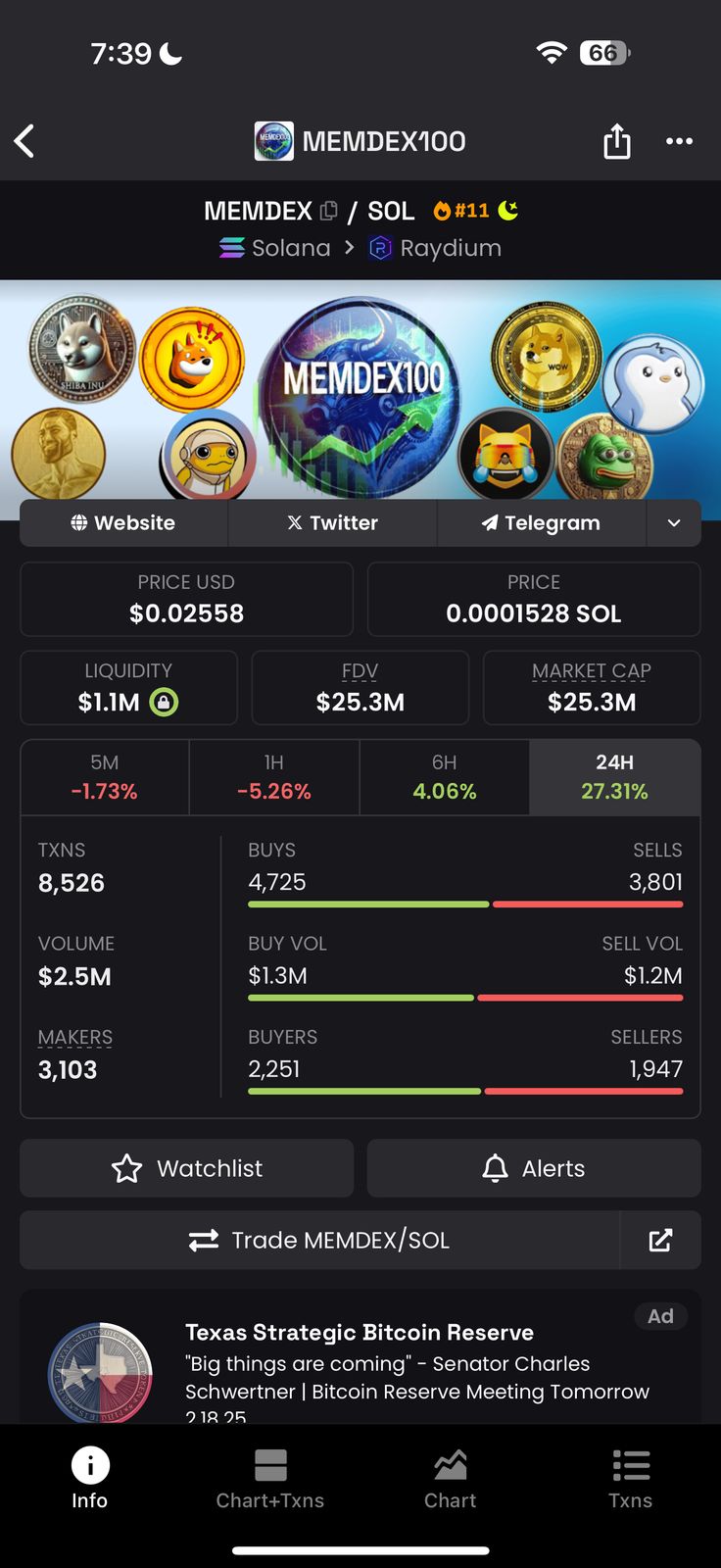Switch to the Chart+Txns tab

[270, 1479]
